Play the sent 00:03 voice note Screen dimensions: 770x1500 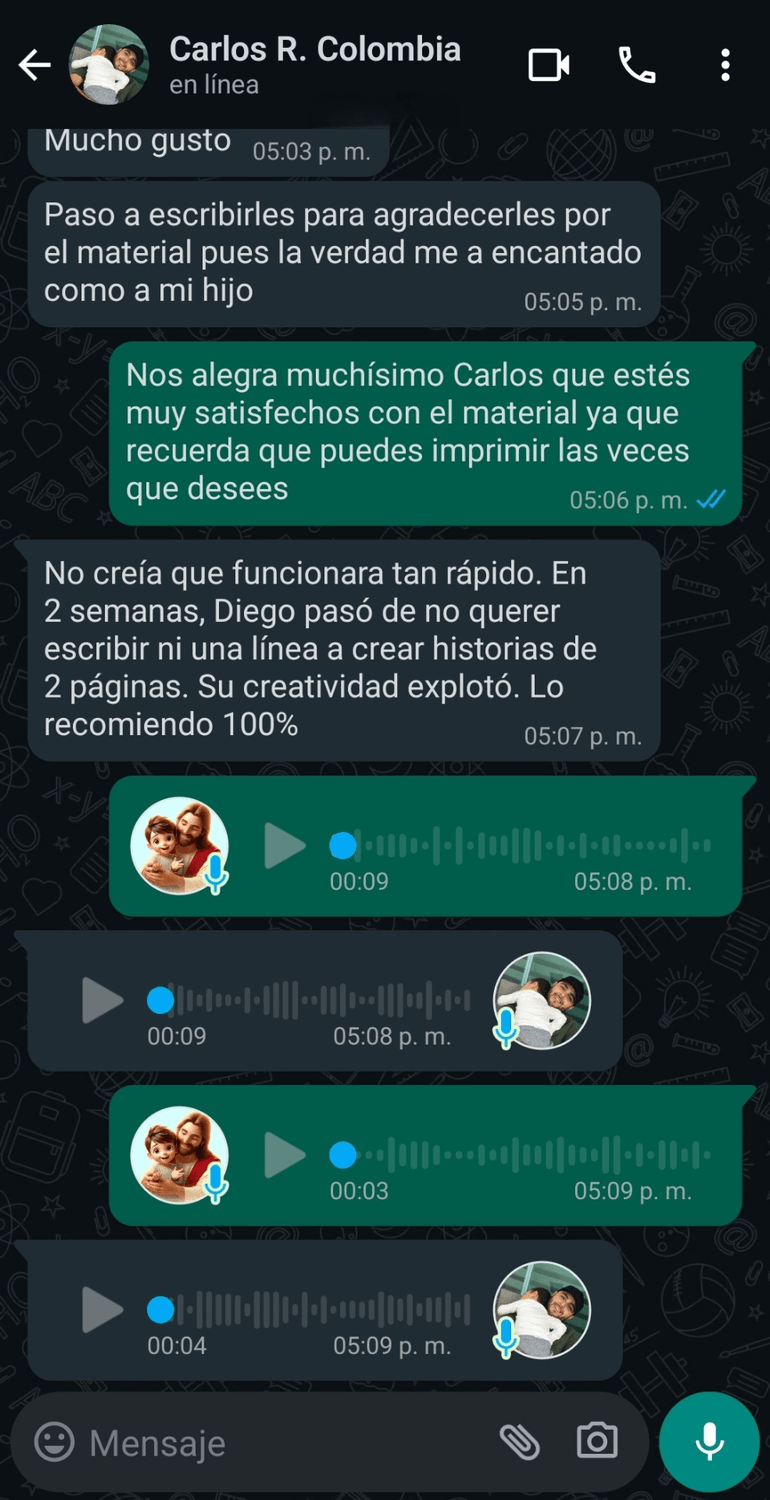[x=285, y=1156]
